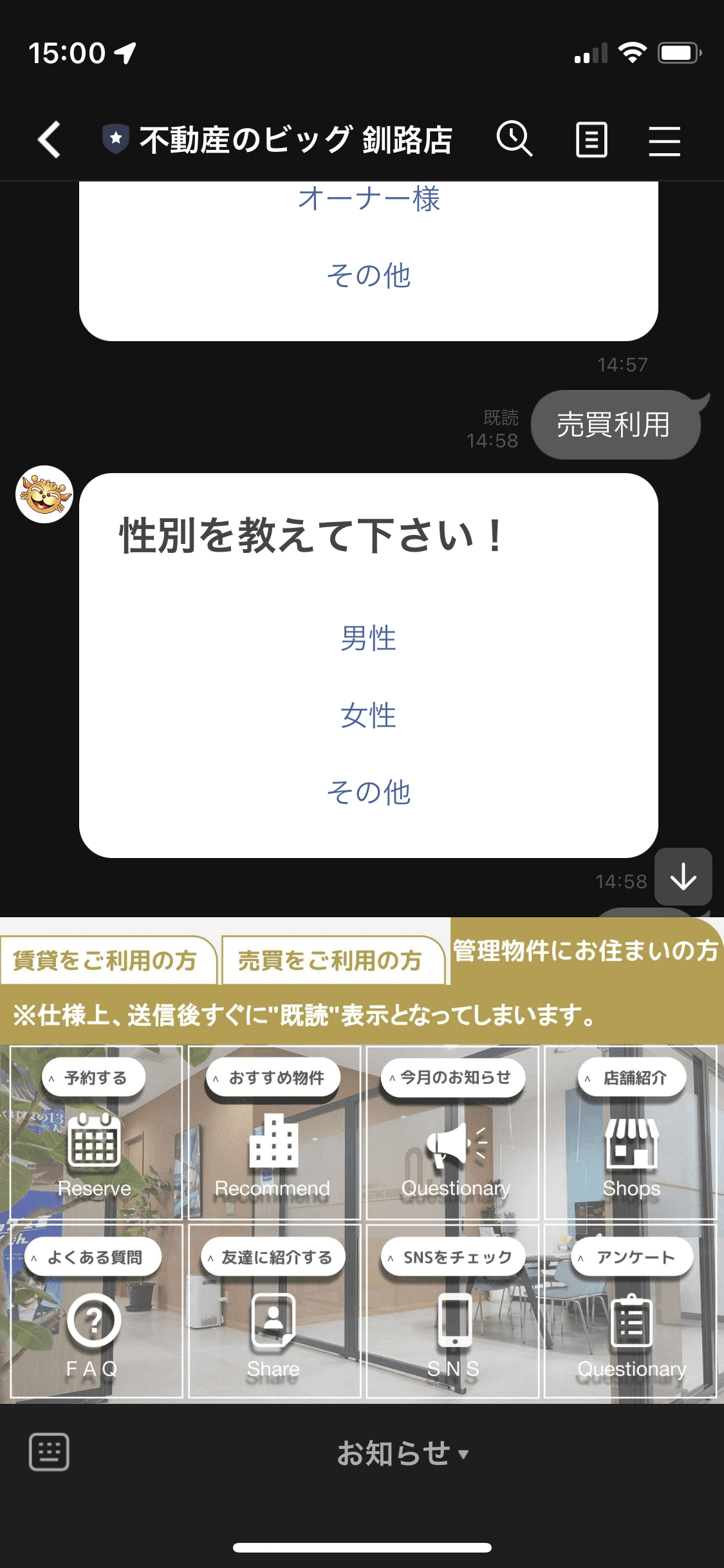Image resolution: width=724 pixels, height=1568 pixels.
Task: Choose オーナー様 option
Action: [x=368, y=199]
